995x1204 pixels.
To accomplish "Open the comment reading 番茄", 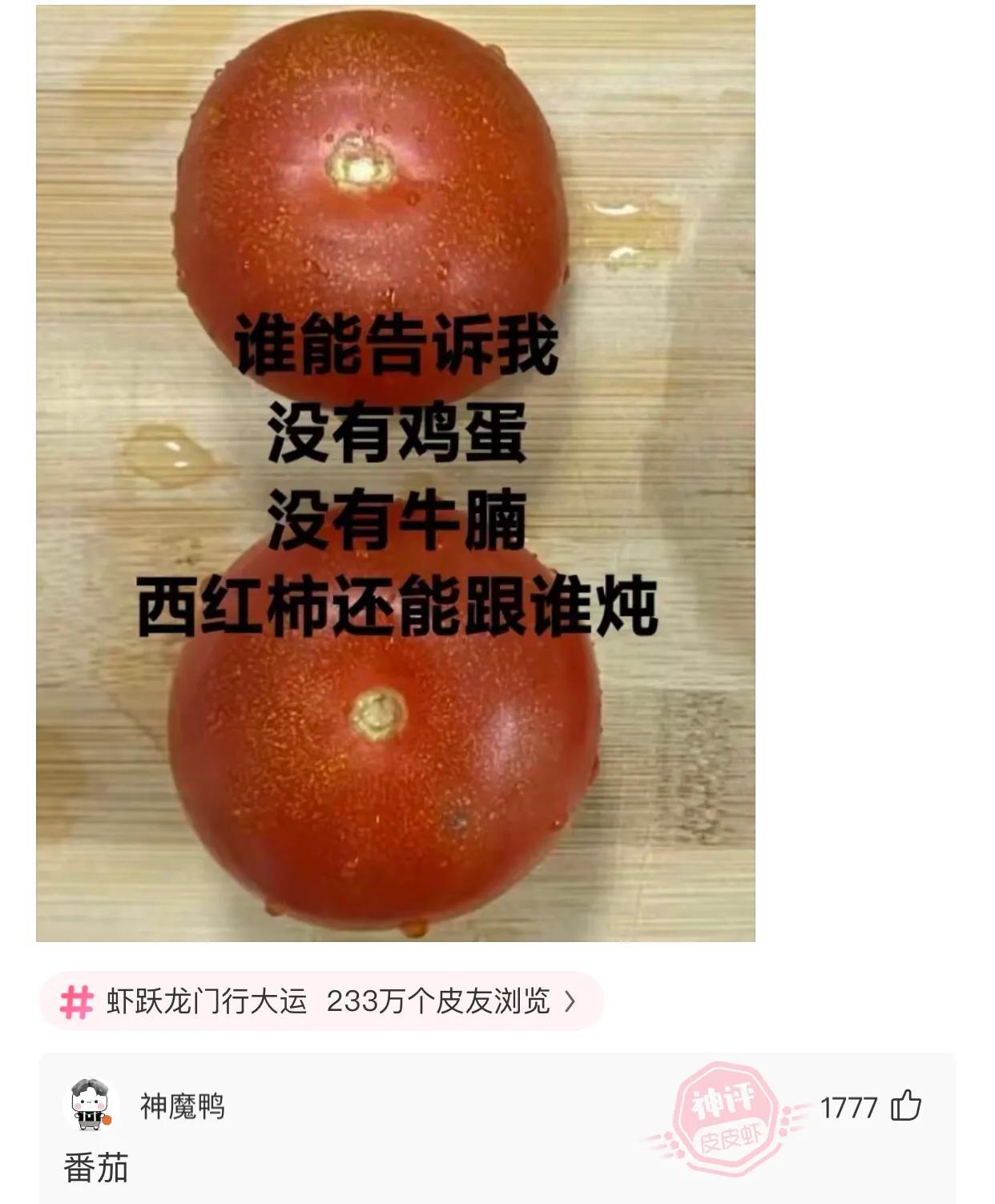I will (96, 1168).
